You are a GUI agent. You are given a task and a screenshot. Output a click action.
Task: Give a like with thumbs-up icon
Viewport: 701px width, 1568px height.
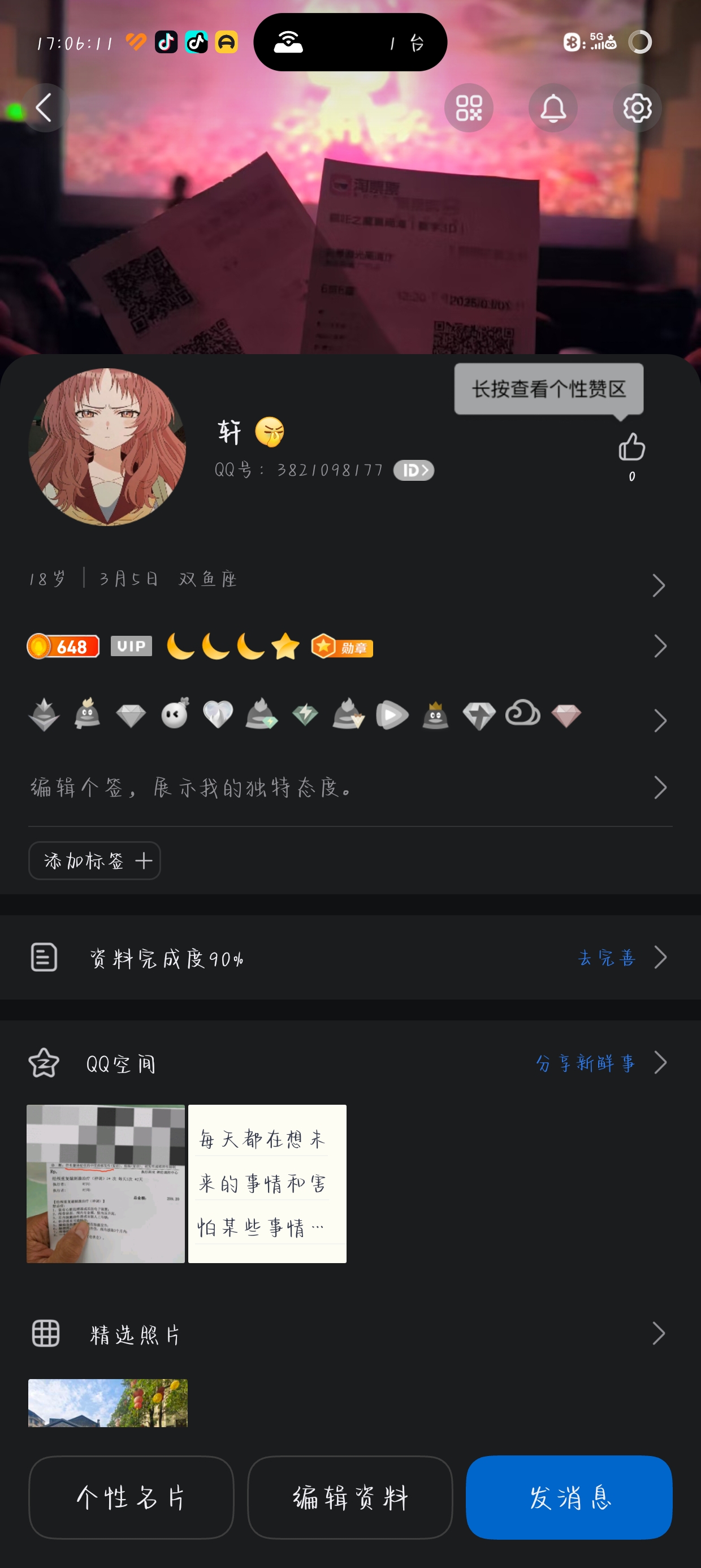pos(631,447)
